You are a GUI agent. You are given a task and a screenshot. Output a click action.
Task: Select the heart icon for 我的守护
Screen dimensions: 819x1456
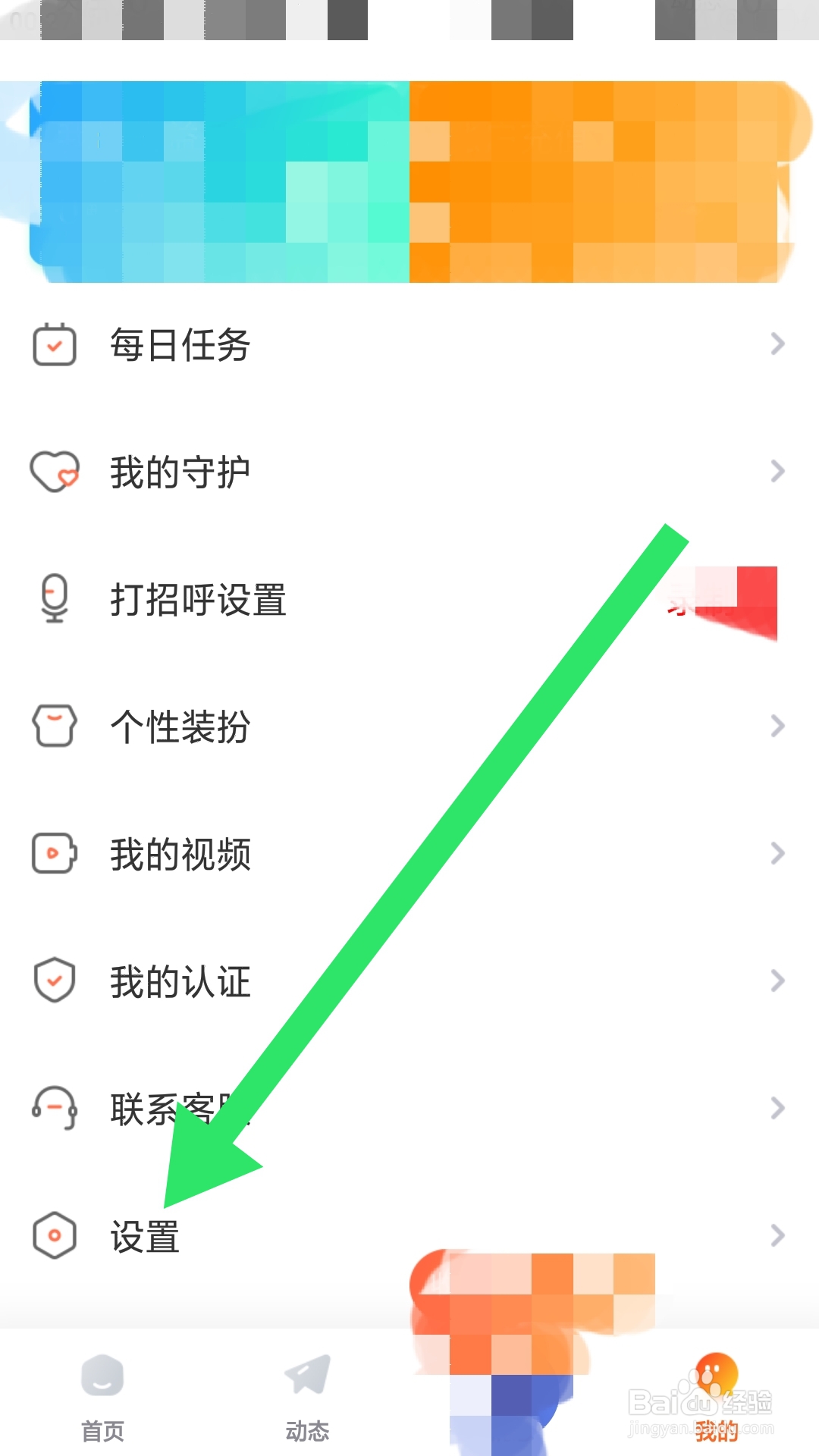pos(54,472)
